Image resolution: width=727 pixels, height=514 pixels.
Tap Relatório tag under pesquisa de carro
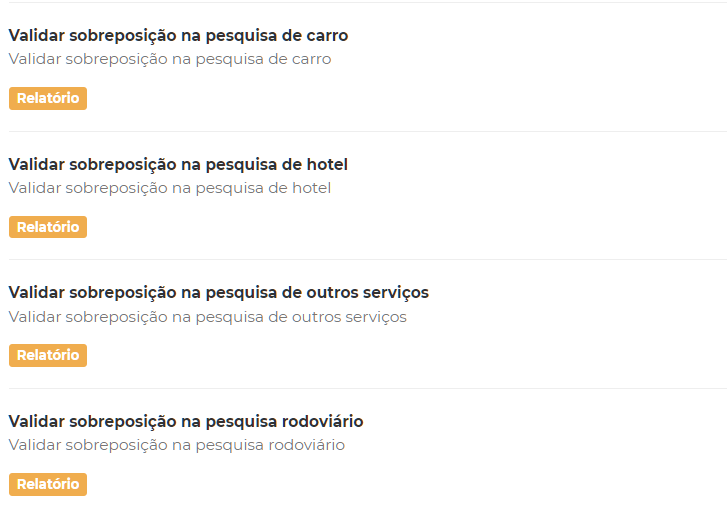click(48, 98)
